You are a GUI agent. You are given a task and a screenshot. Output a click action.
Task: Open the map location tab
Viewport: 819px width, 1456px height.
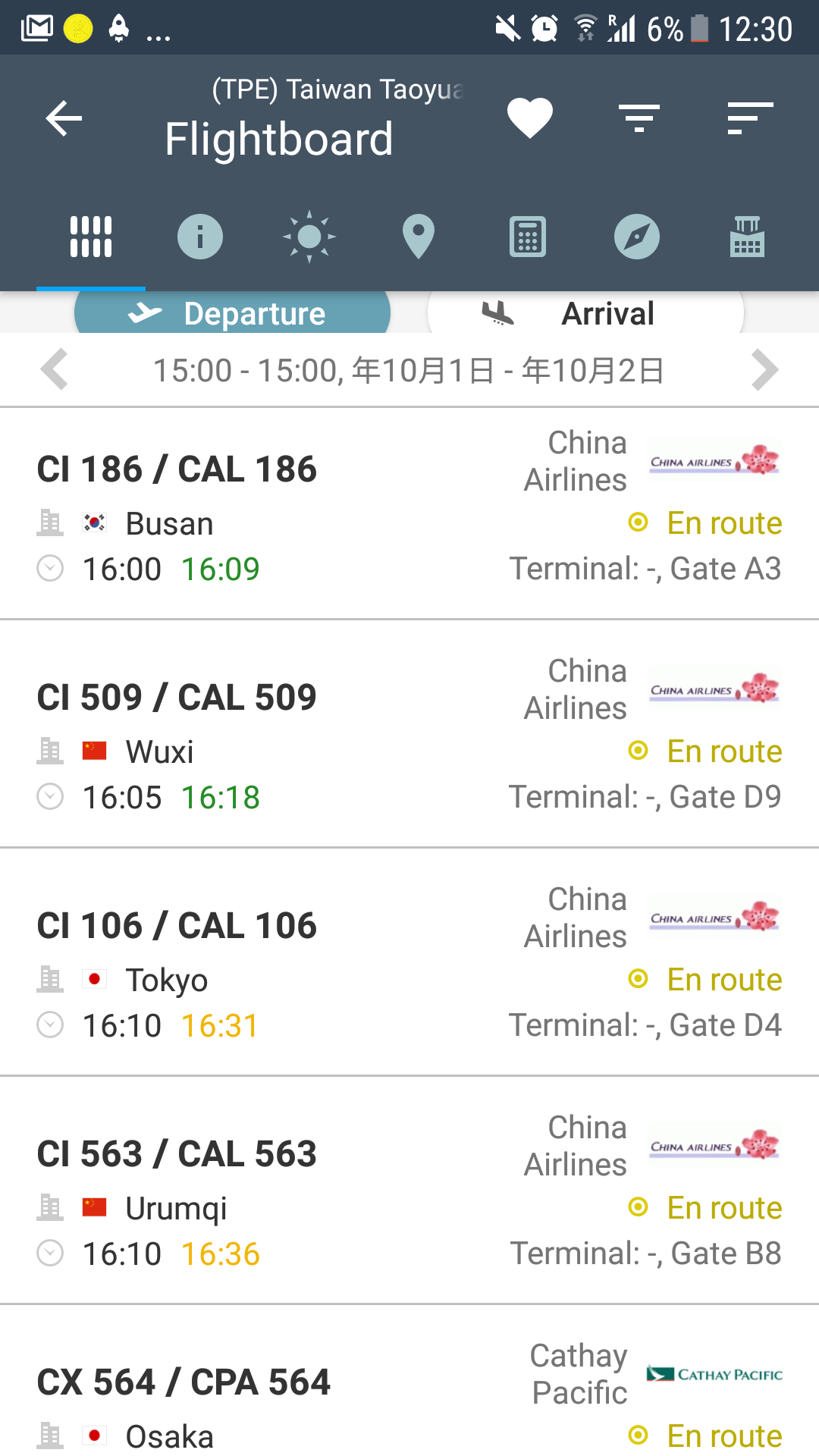[x=419, y=237]
